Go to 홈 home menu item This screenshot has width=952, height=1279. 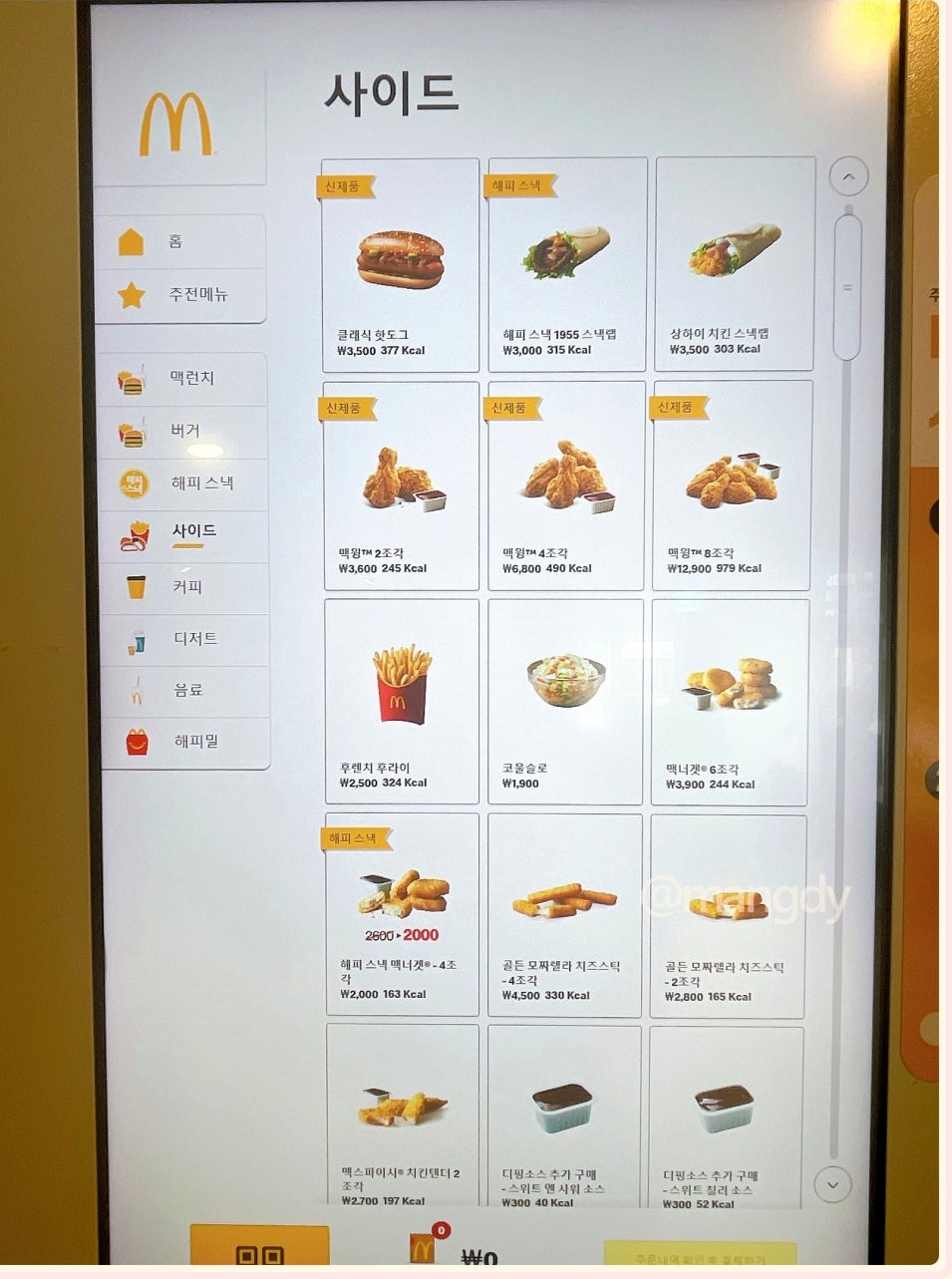(179, 241)
